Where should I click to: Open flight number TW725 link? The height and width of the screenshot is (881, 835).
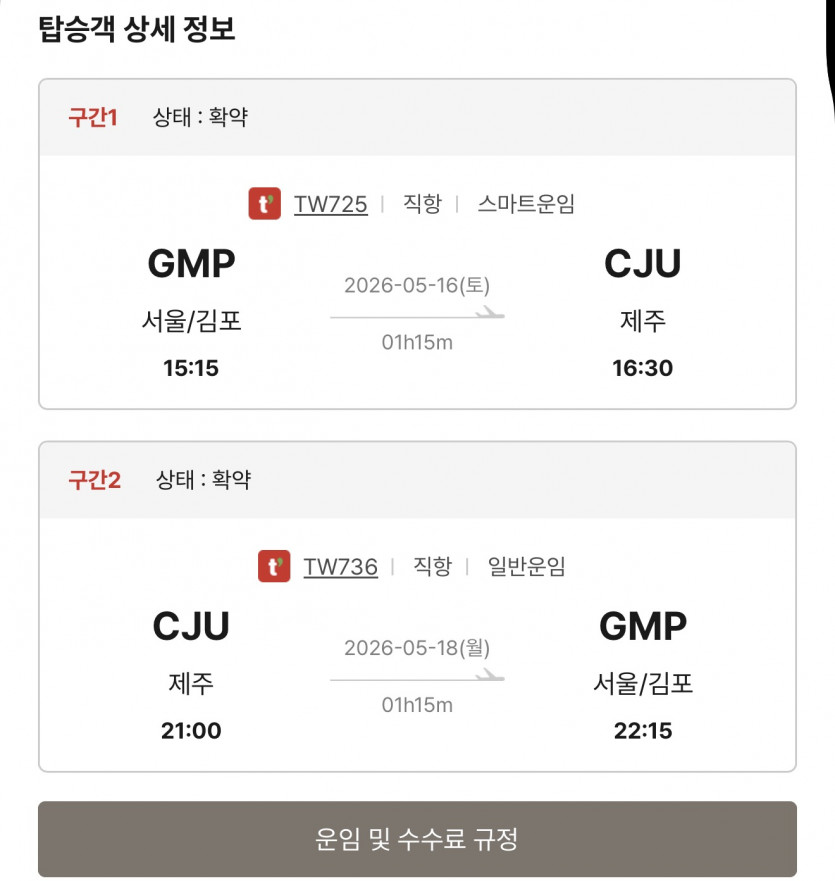(x=330, y=205)
